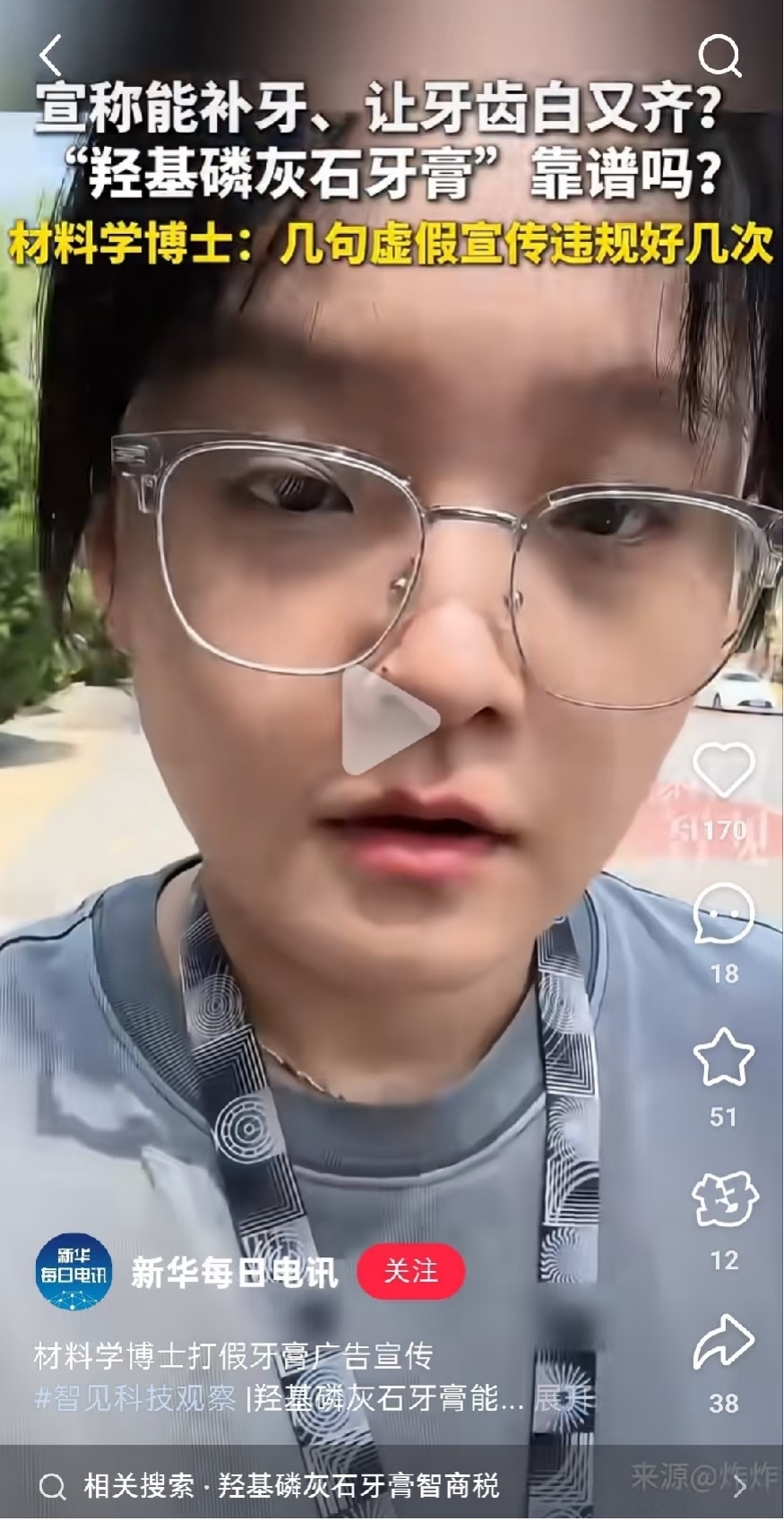Open the search magnifier icon
Screen dimensions: 784x1521
(x=719, y=56)
